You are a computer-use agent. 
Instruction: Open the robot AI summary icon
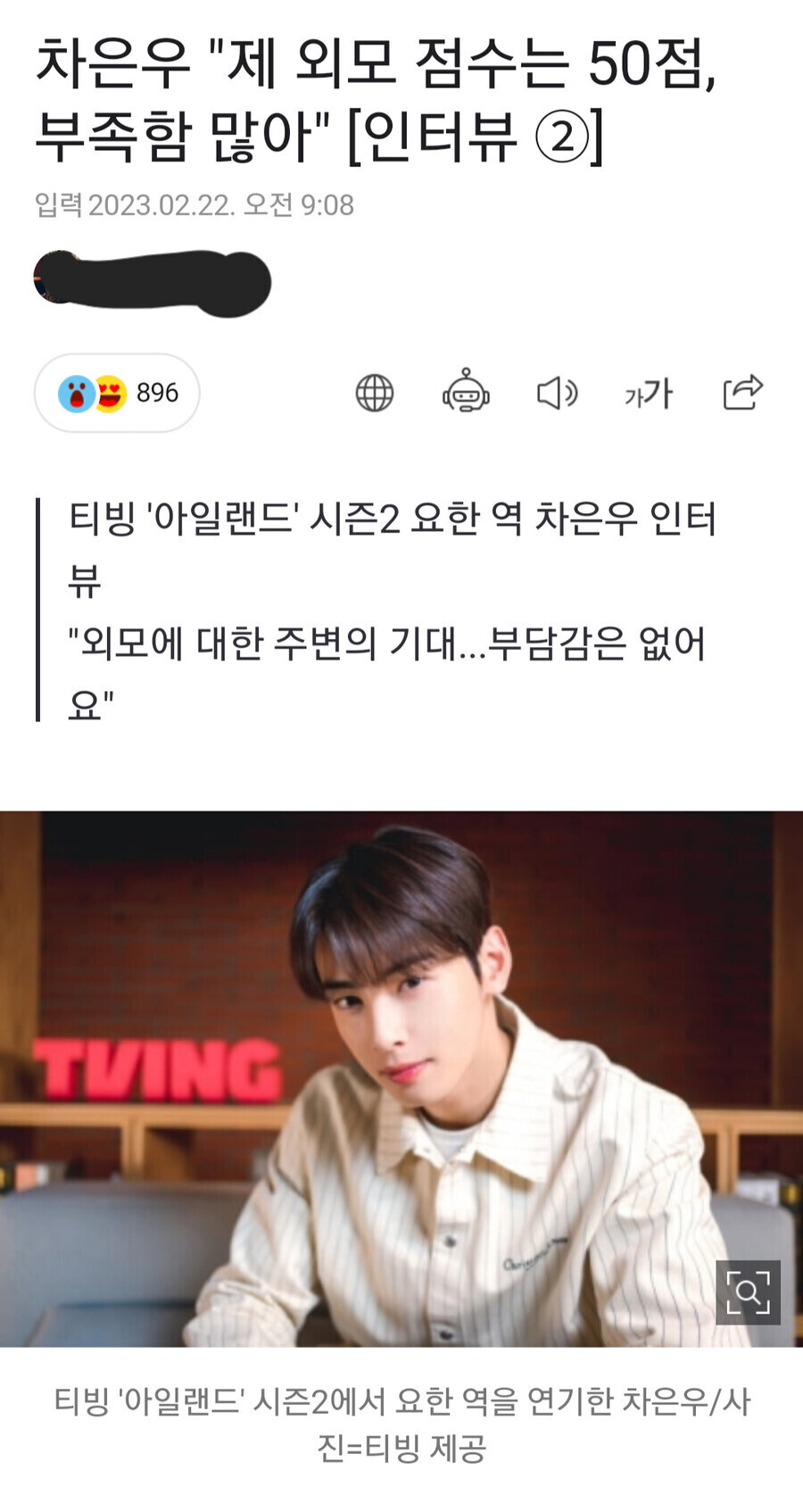click(x=466, y=393)
